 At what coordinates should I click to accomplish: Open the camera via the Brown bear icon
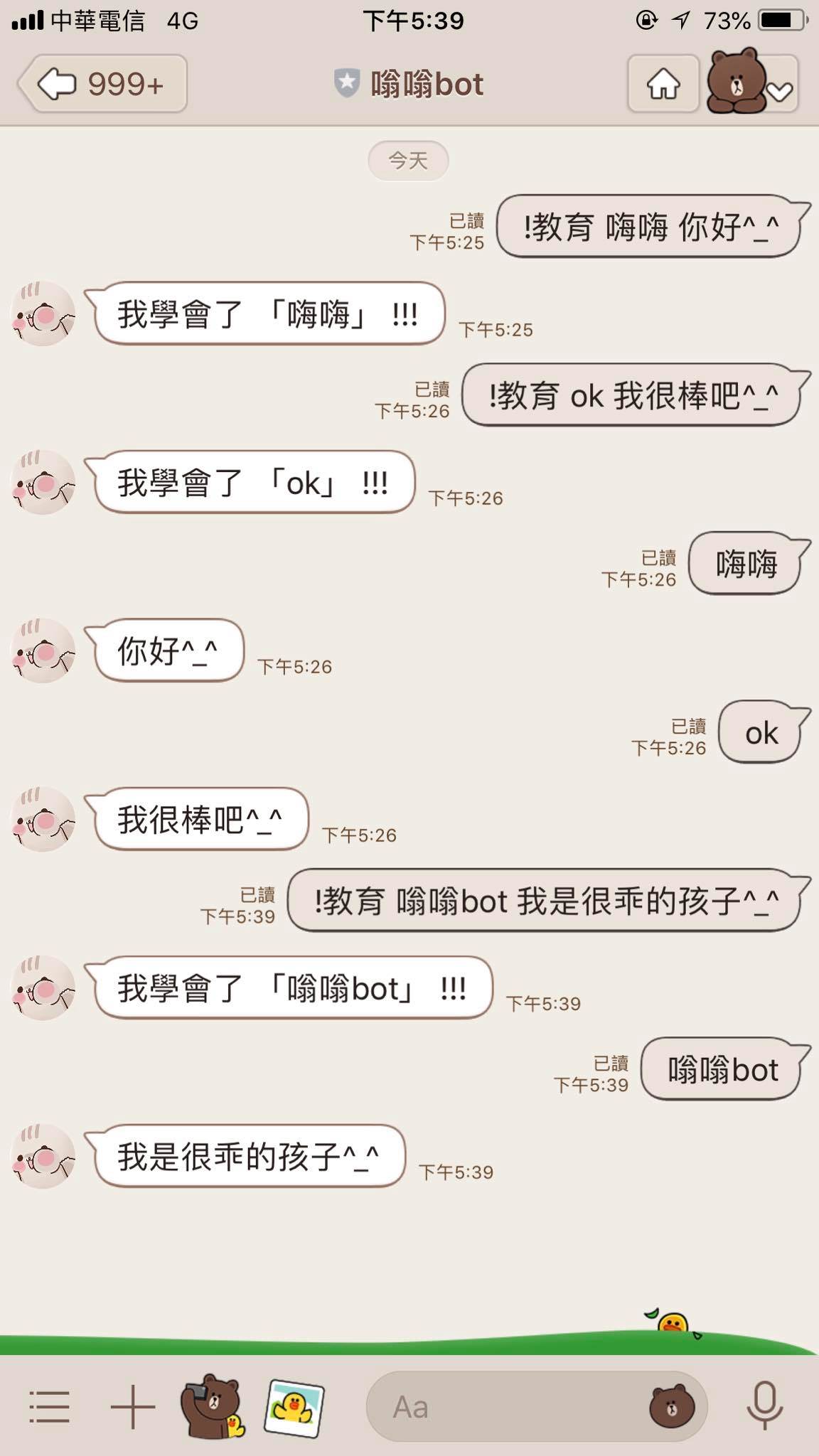pos(213,1406)
